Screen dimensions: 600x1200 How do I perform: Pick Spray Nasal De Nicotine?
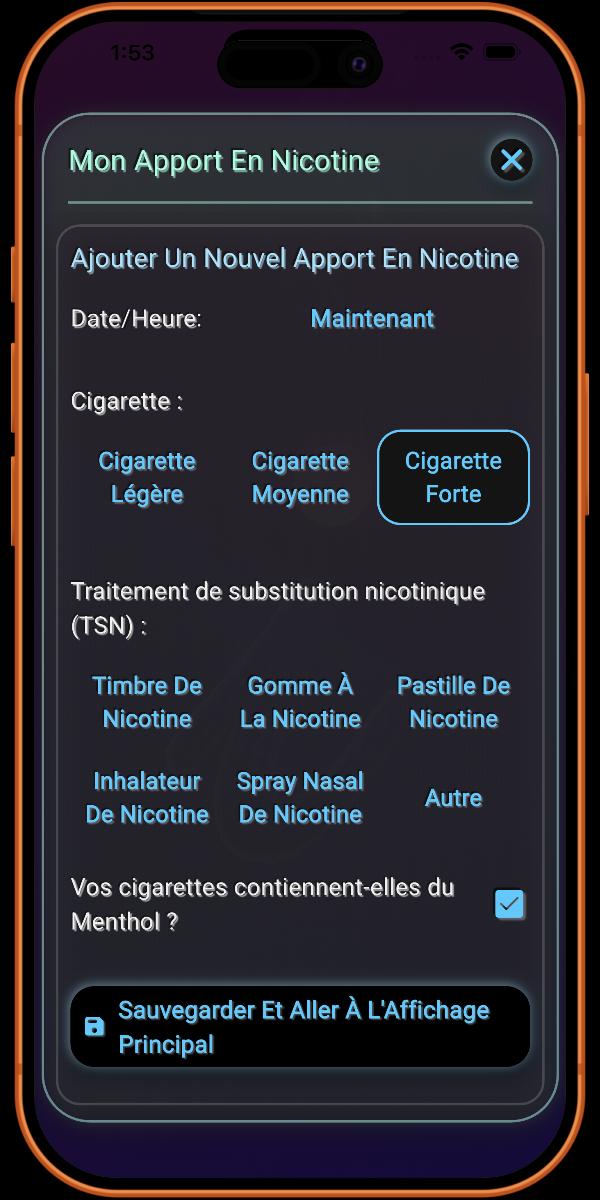pos(300,798)
